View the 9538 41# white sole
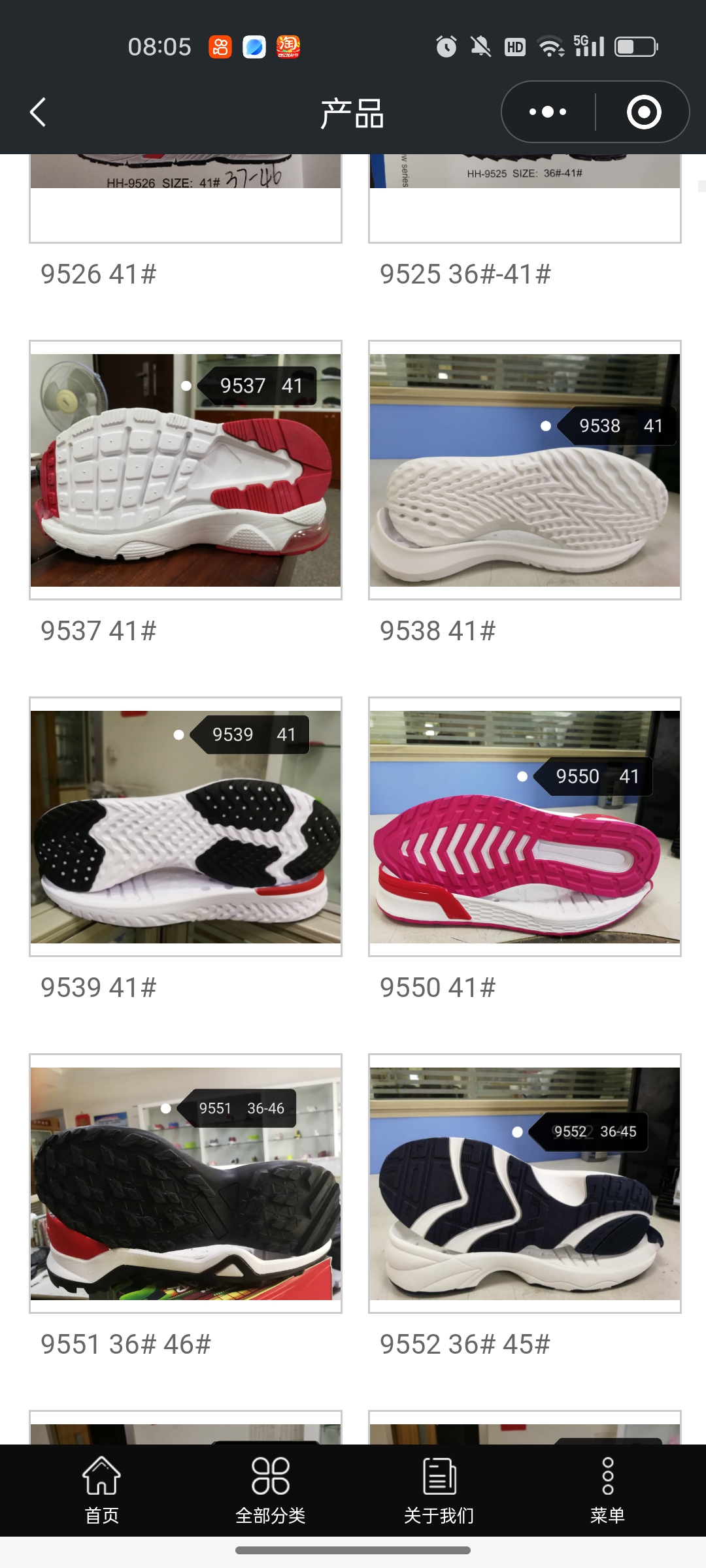The height and width of the screenshot is (1568, 706). (x=524, y=470)
